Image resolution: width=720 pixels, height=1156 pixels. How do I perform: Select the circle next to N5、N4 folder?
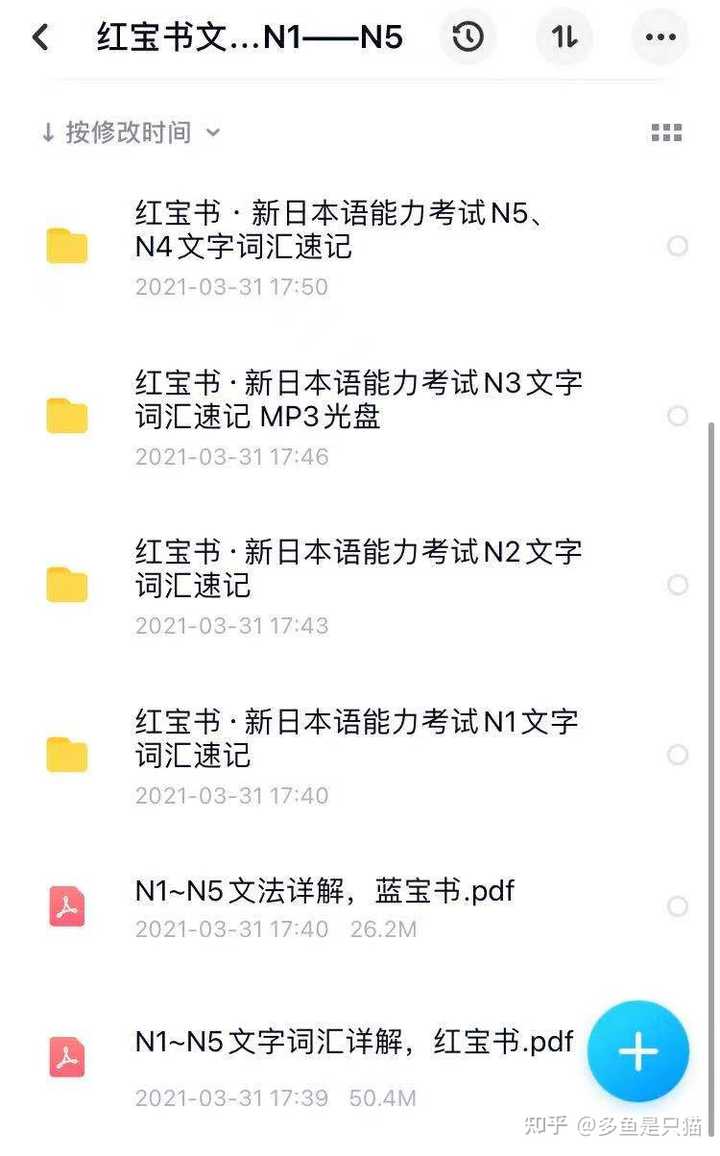pyautogui.click(x=679, y=246)
